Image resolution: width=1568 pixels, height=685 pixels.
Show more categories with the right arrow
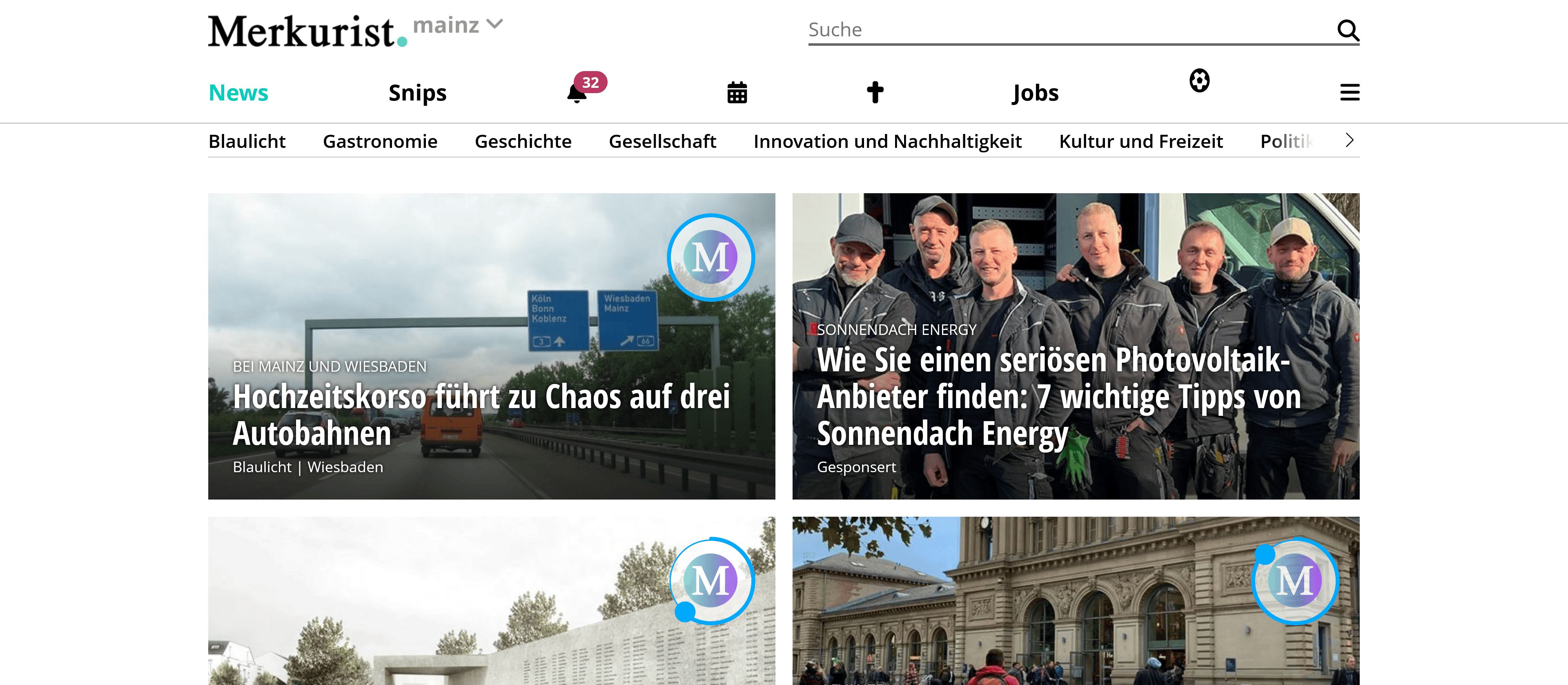1349,141
